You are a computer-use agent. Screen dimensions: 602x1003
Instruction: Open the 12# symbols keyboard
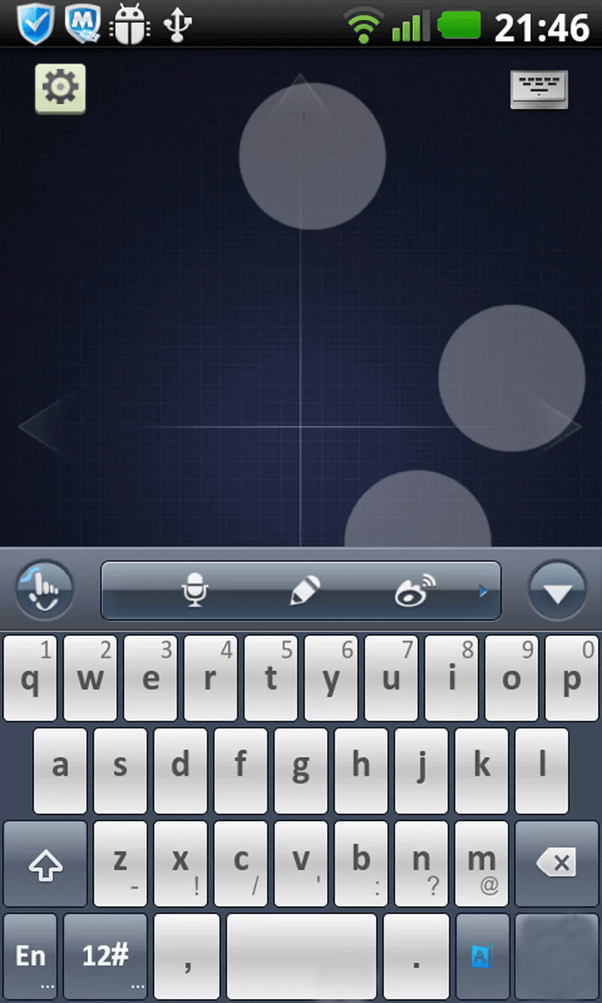click(105, 957)
